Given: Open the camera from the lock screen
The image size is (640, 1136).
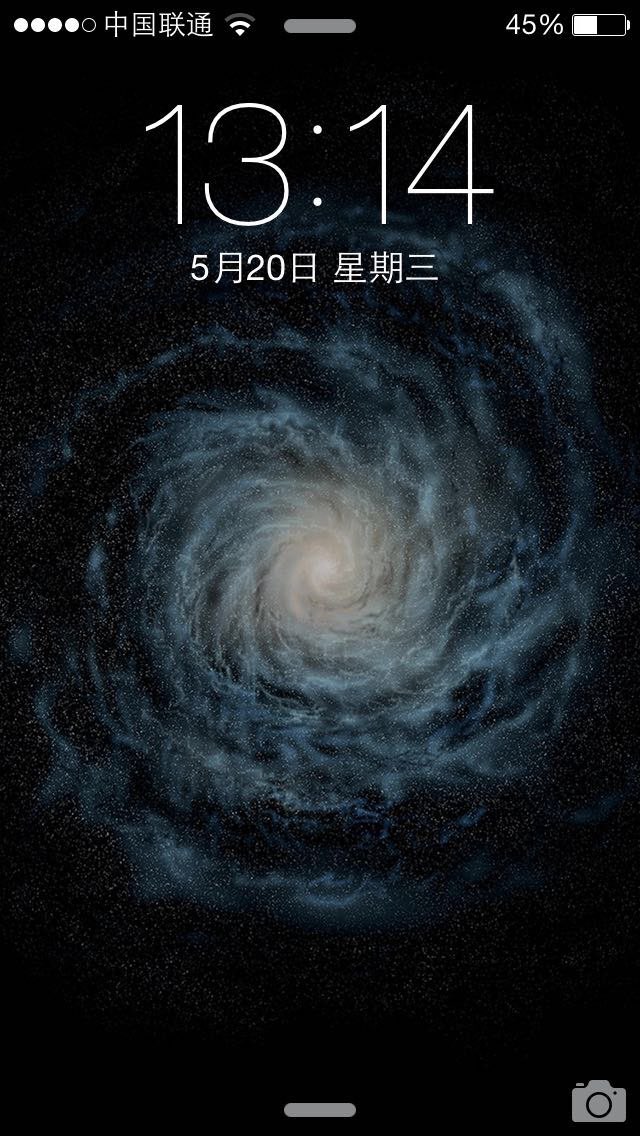Looking at the screenshot, I should click(x=599, y=1101).
